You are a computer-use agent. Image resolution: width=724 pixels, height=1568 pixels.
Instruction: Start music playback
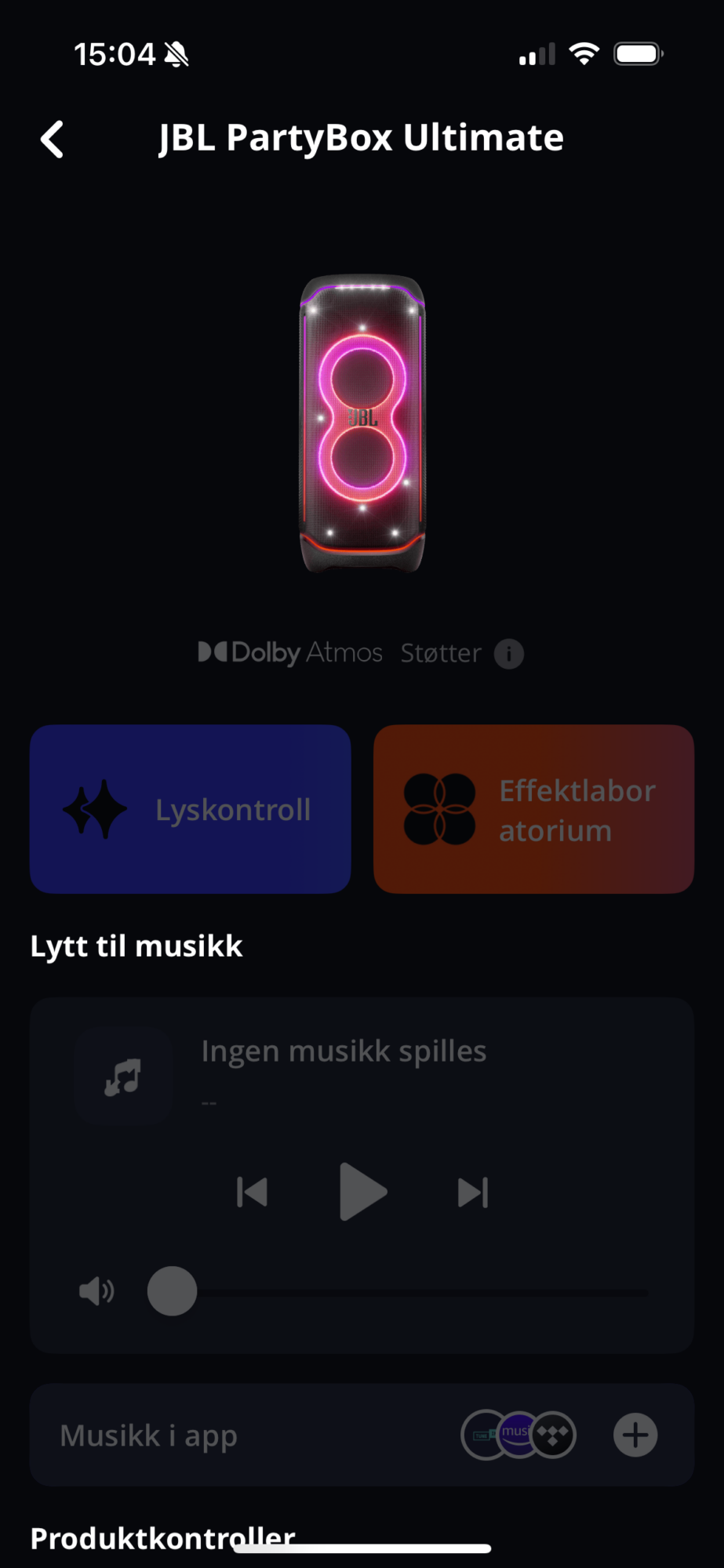[x=362, y=1192]
